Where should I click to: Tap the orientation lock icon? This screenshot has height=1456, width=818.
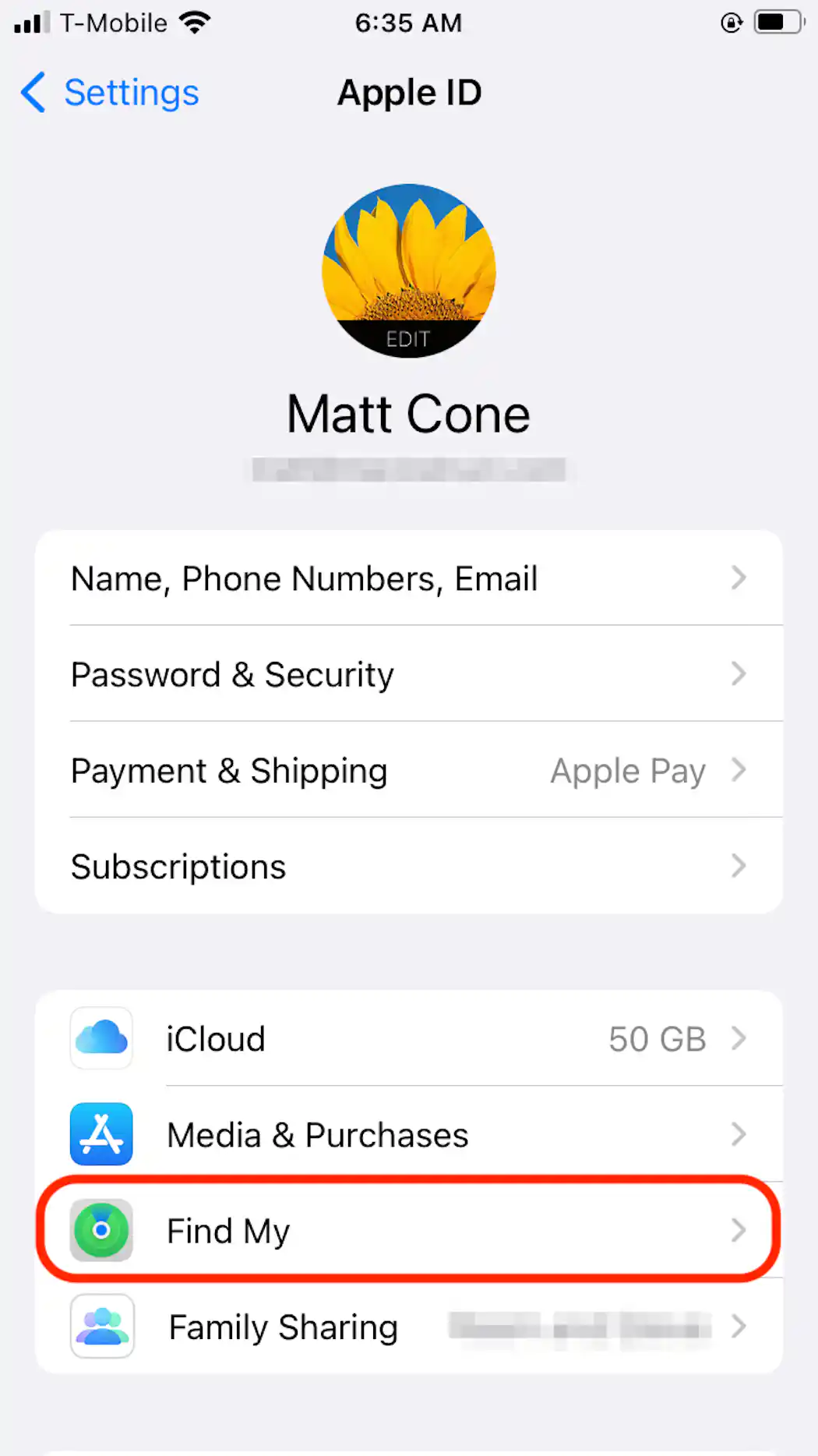pos(731,23)
